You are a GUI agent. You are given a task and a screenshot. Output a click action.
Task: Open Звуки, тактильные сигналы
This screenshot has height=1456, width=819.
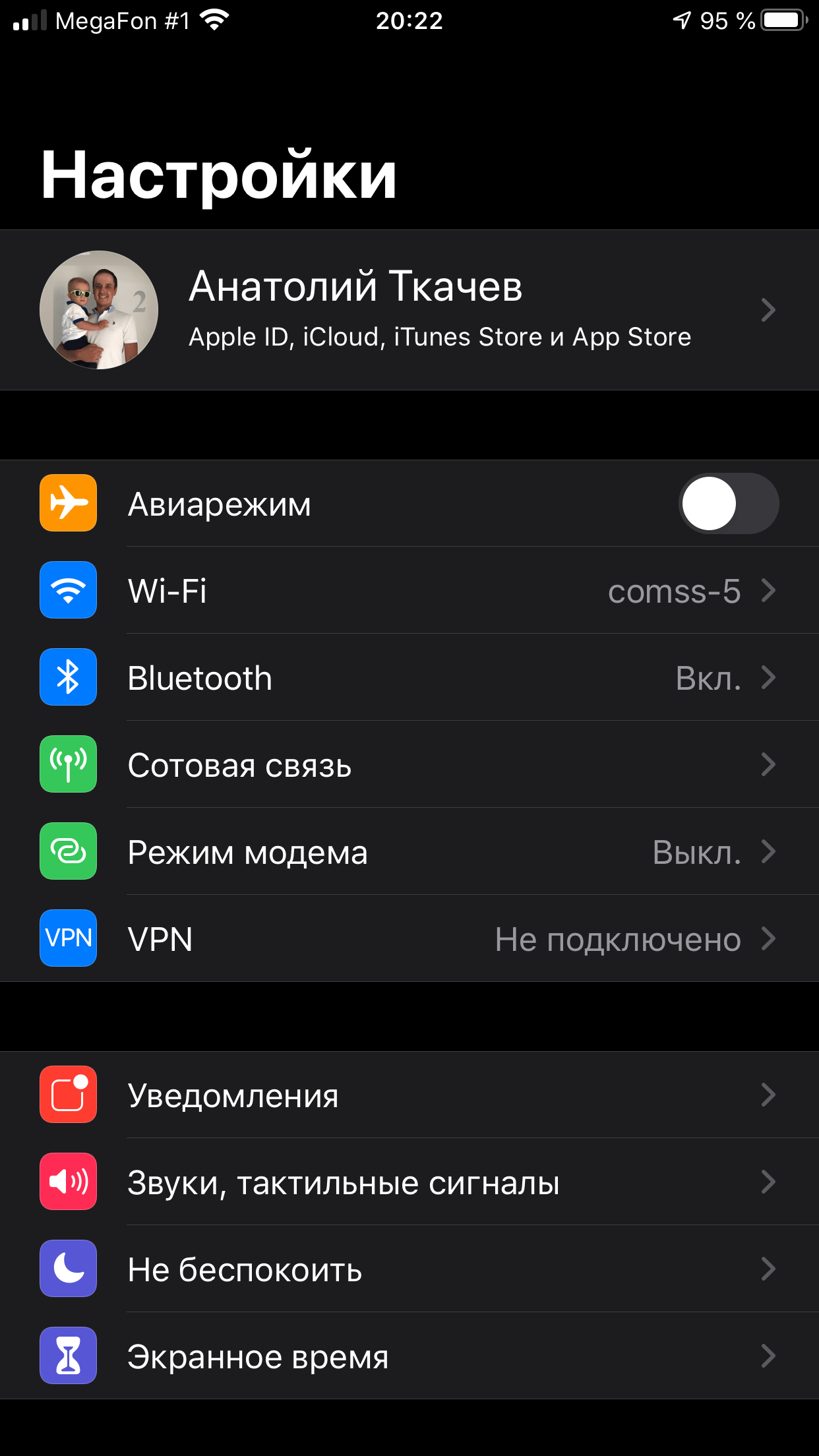point(409,1182)
